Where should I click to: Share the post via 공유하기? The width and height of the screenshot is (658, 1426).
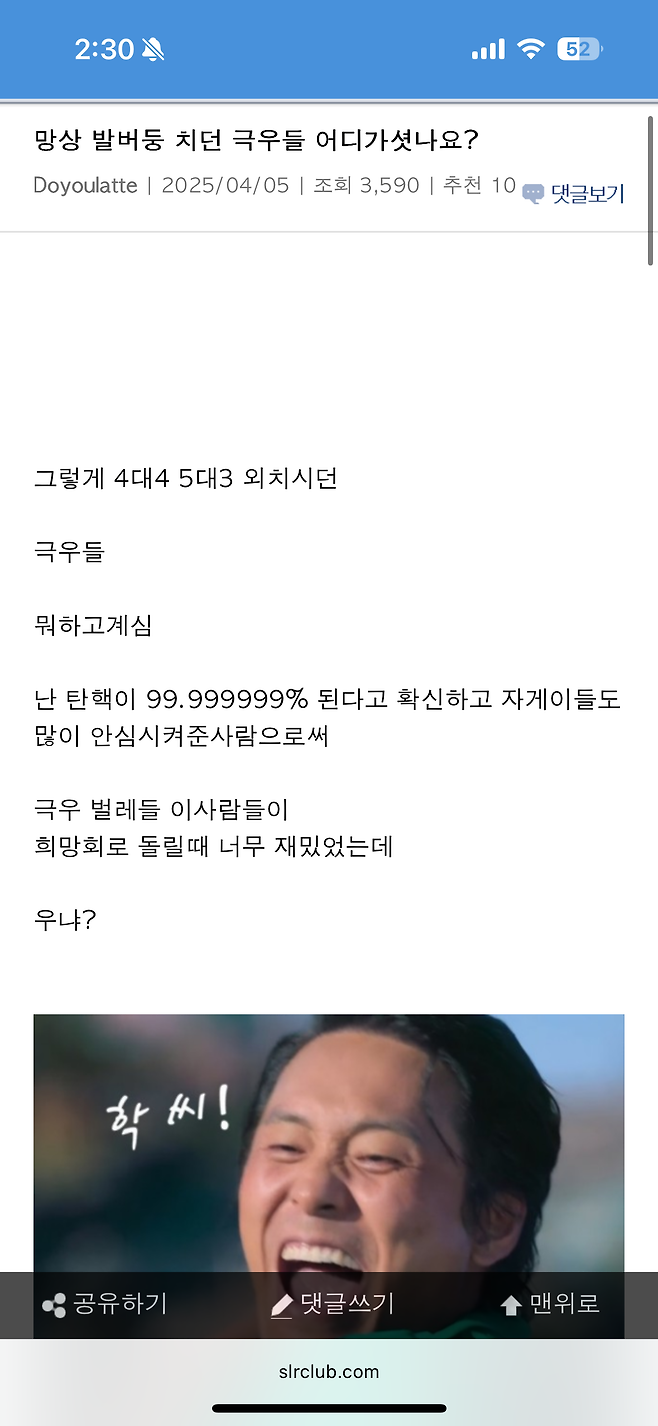pyautogui.click(x=105, y=1304)
